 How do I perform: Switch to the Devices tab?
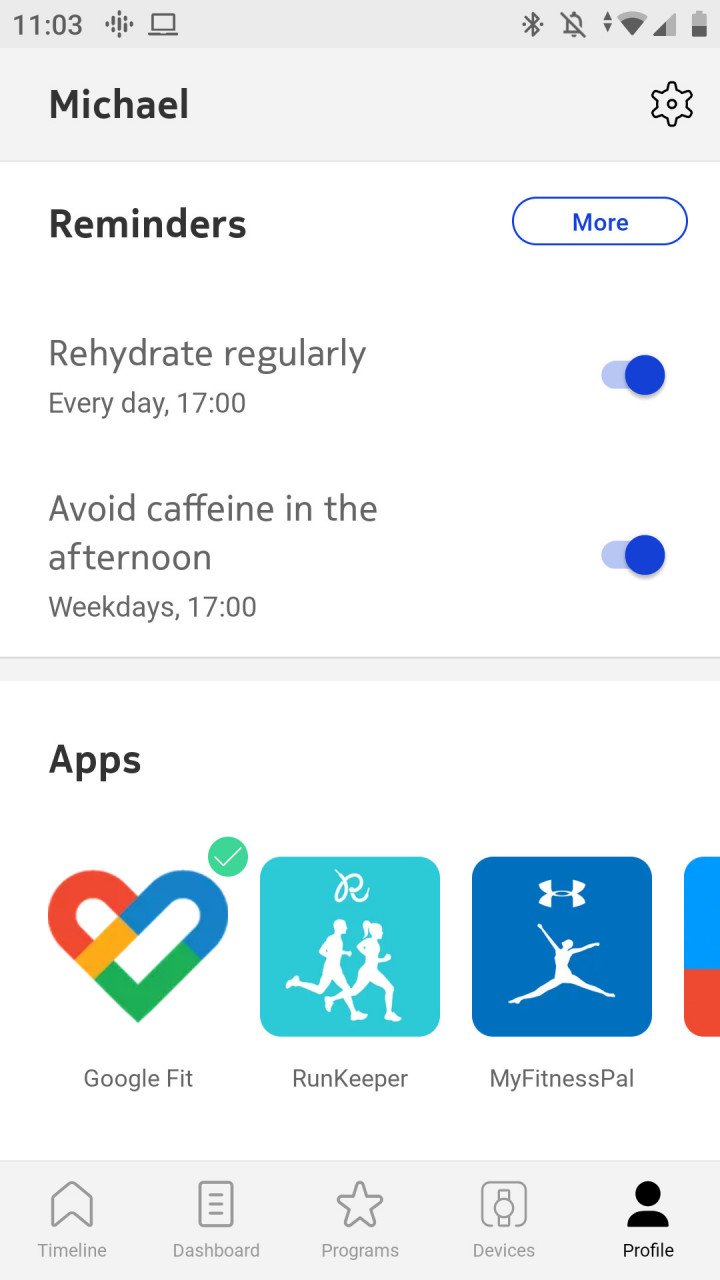pyautogui.click(x=504, y=1220)
